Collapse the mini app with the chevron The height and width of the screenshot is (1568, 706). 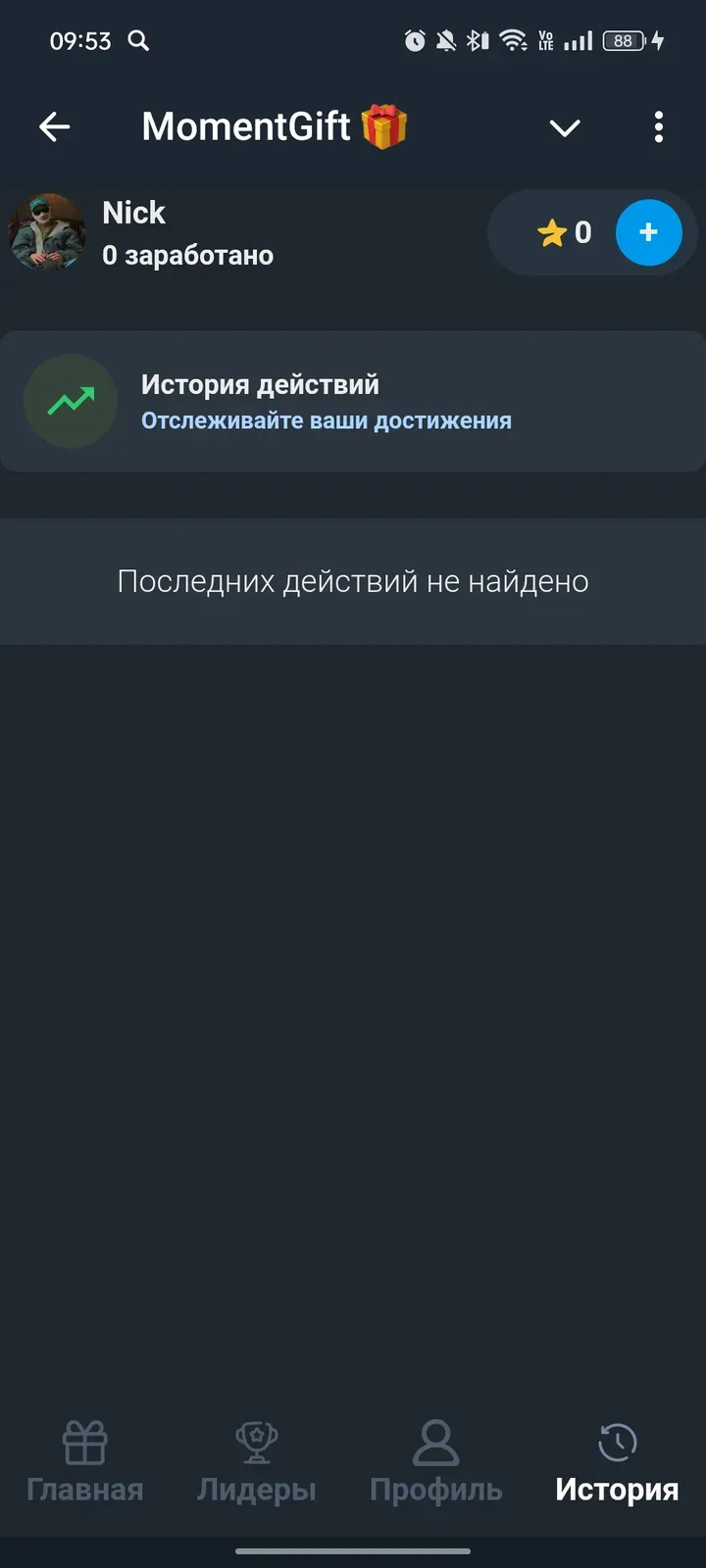[565, 127]
